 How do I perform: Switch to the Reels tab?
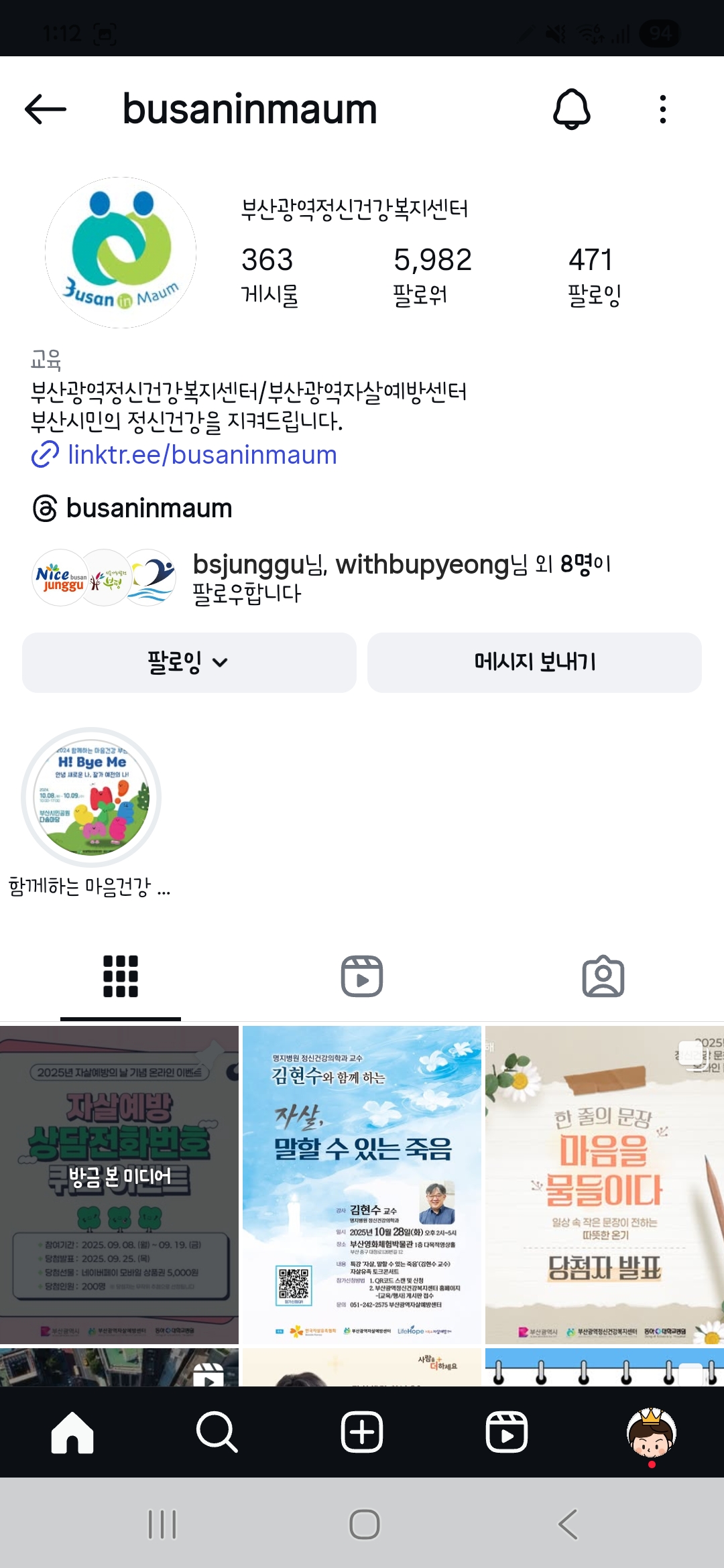coord(362,976)
